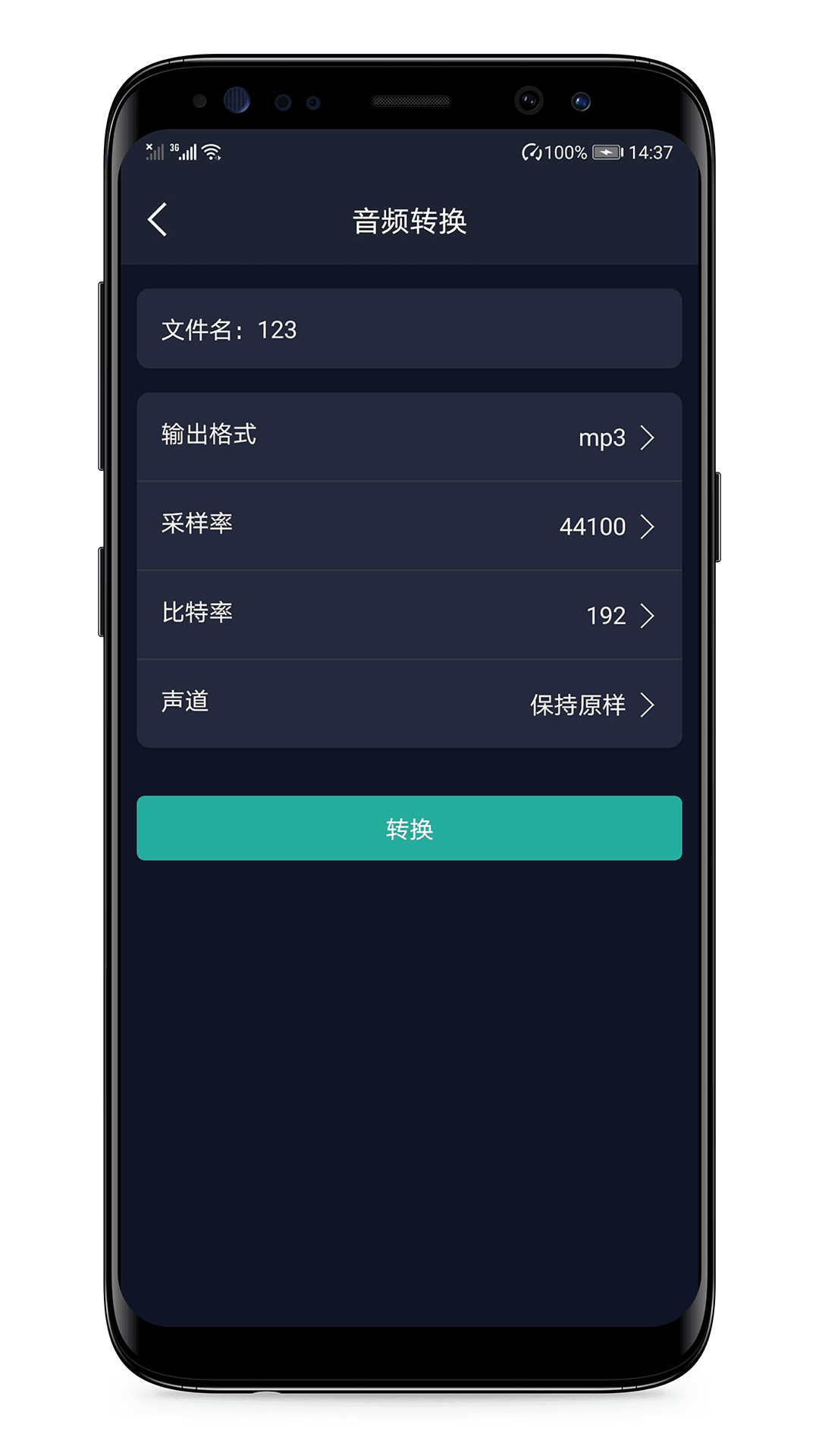
Task: Tap the 转换 convert button
Action: [x=409, y=828]
